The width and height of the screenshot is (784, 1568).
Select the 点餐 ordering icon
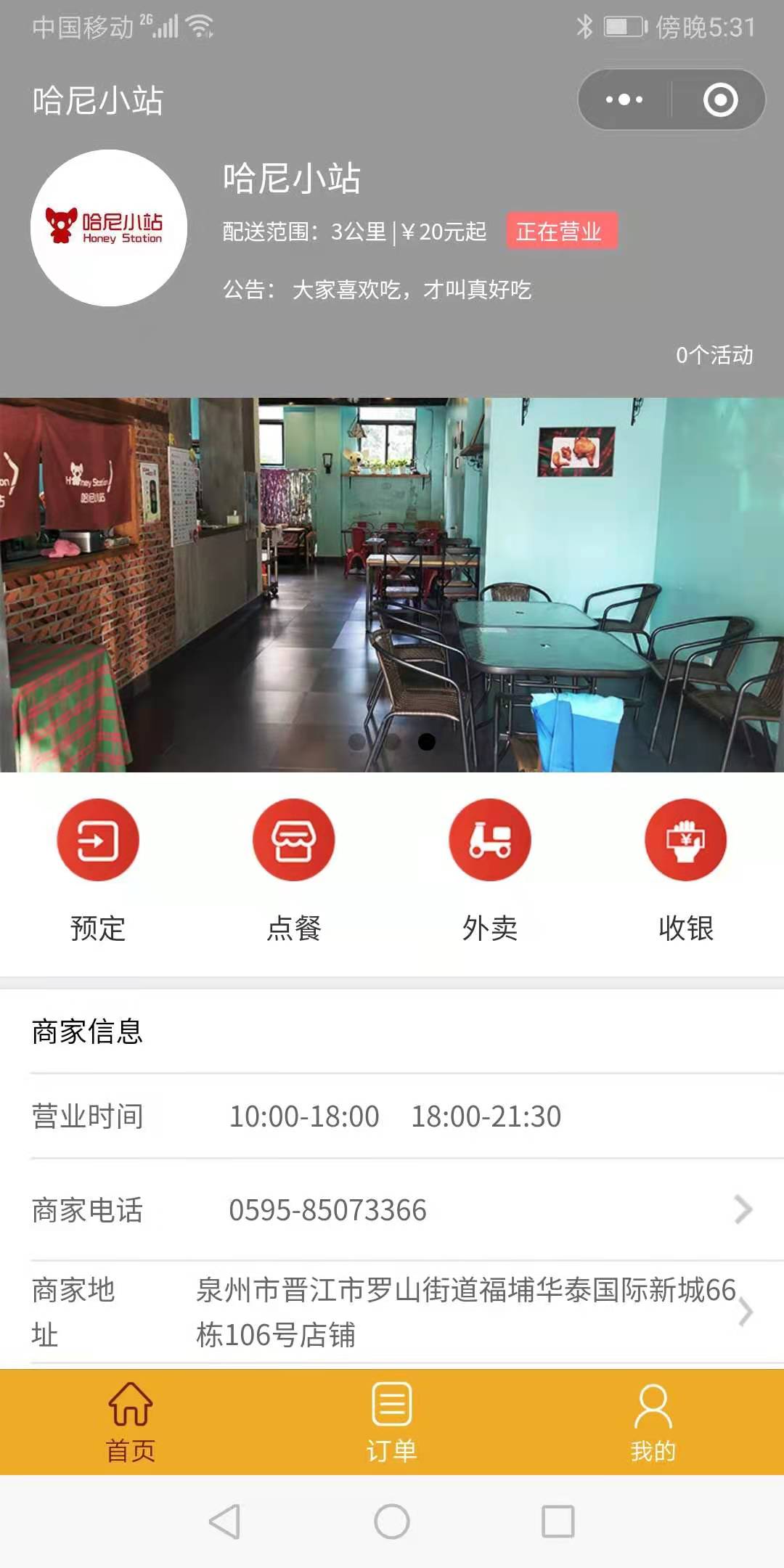294,838
